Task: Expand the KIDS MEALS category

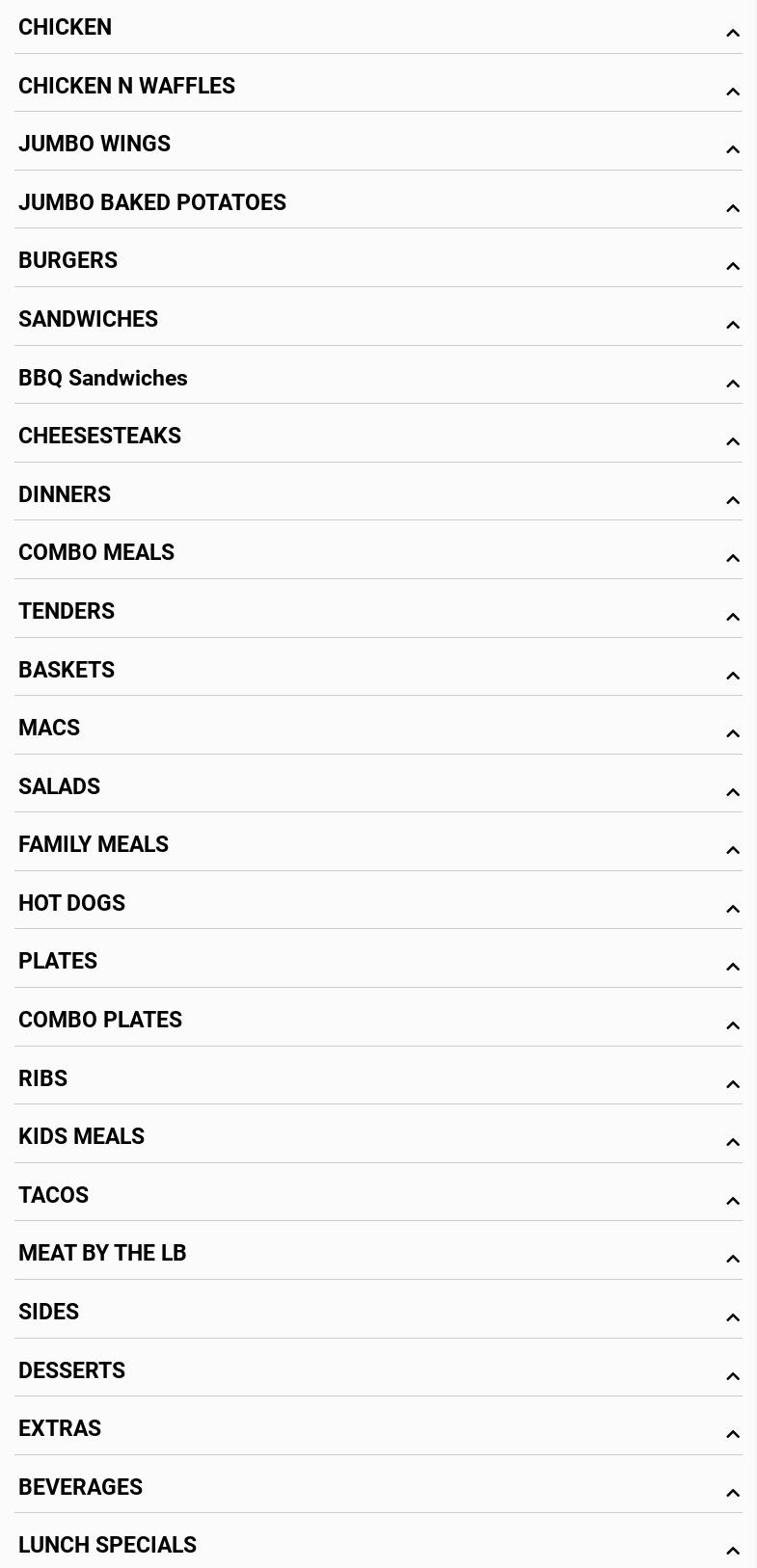Action: click(x=377, y=1137)
